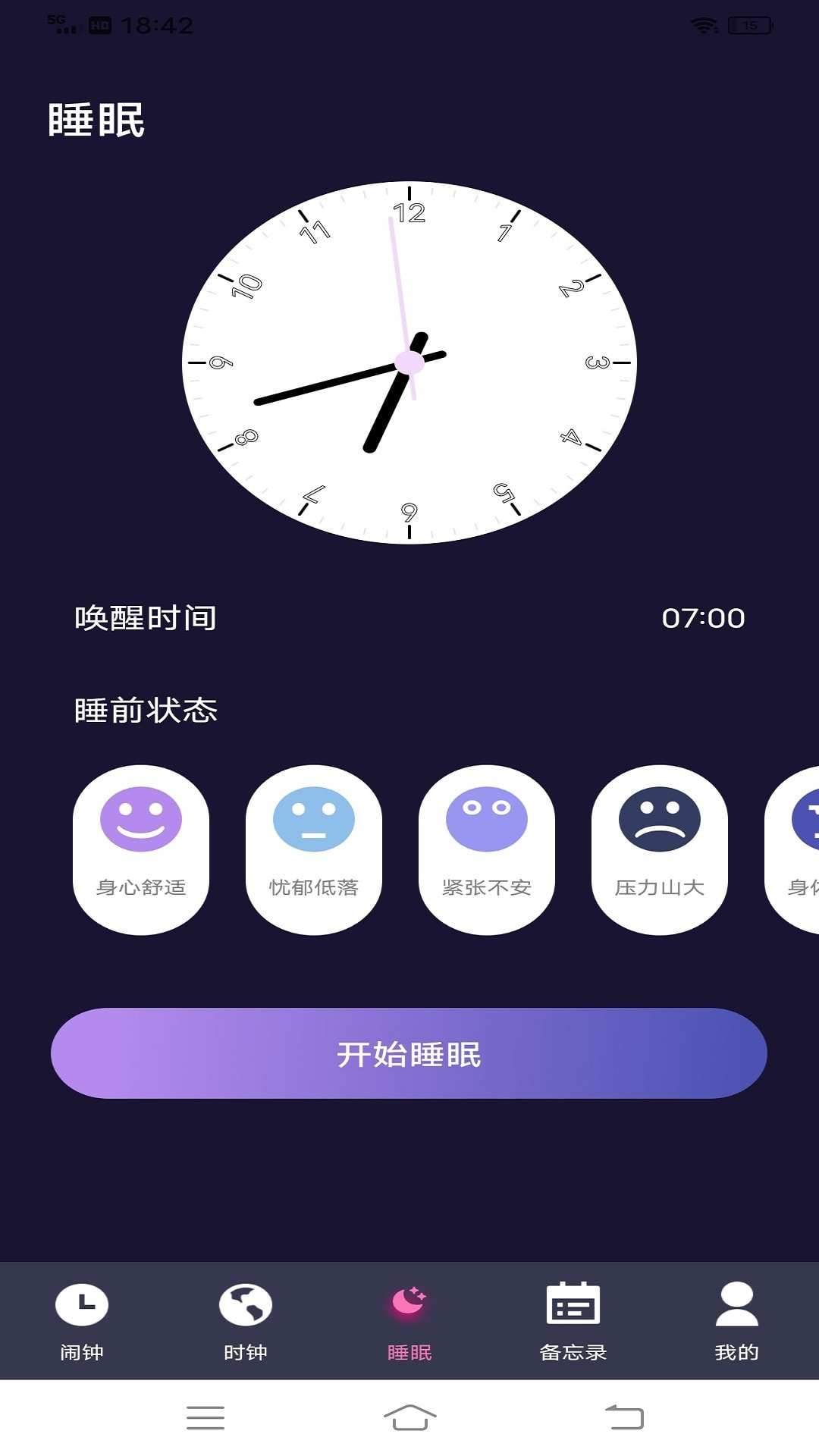Image resolution: width=819 pixels, height=1456 pixels.
Task: Return to the system home screen
Action: pos(409,1417)
